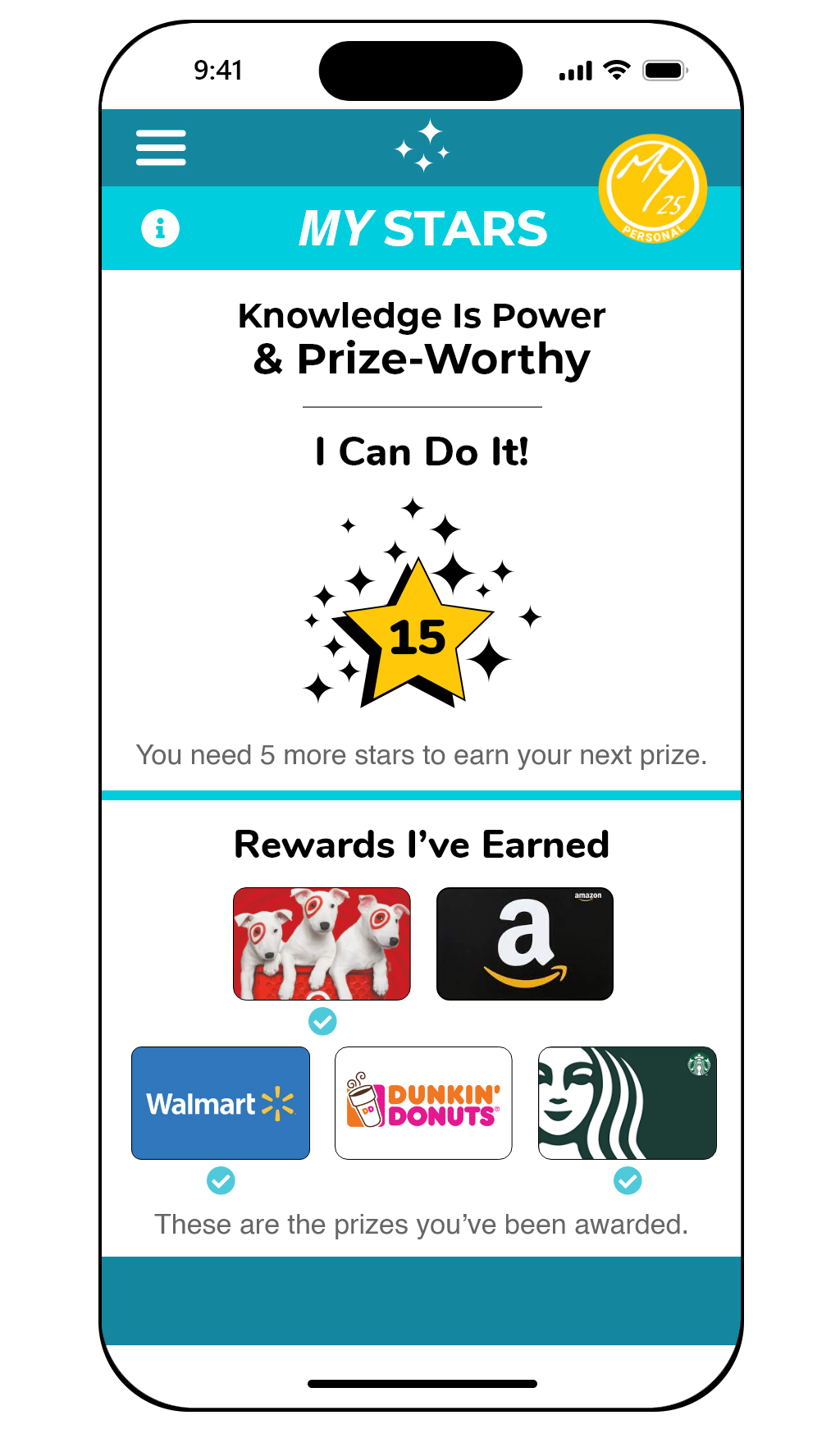Open the Starbucks gift card reward
The width and height of the screenshot is (840, 1429).
[x=628, y=1102]
